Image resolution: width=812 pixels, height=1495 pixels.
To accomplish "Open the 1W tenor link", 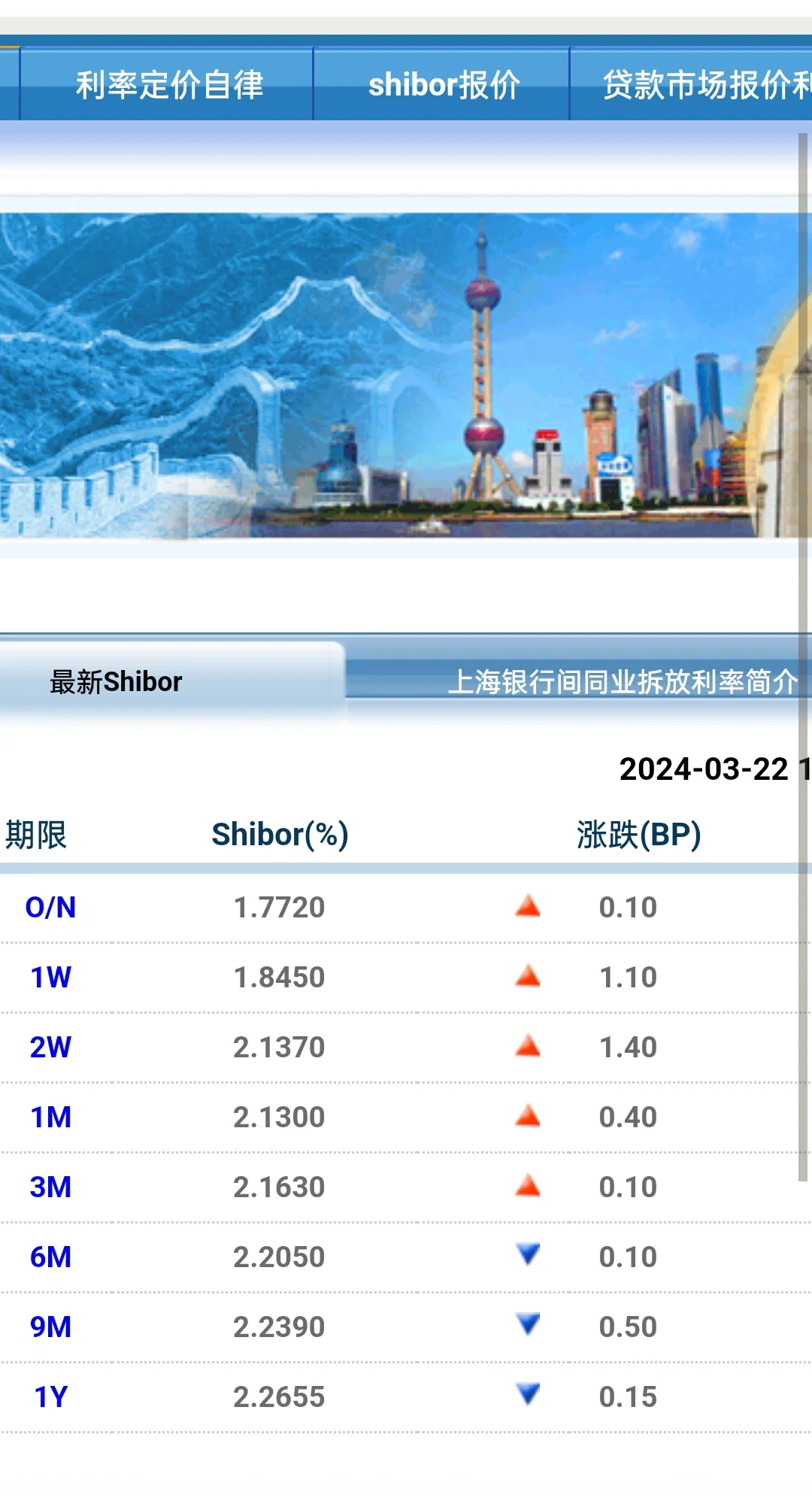I will [x=50, y=978].
